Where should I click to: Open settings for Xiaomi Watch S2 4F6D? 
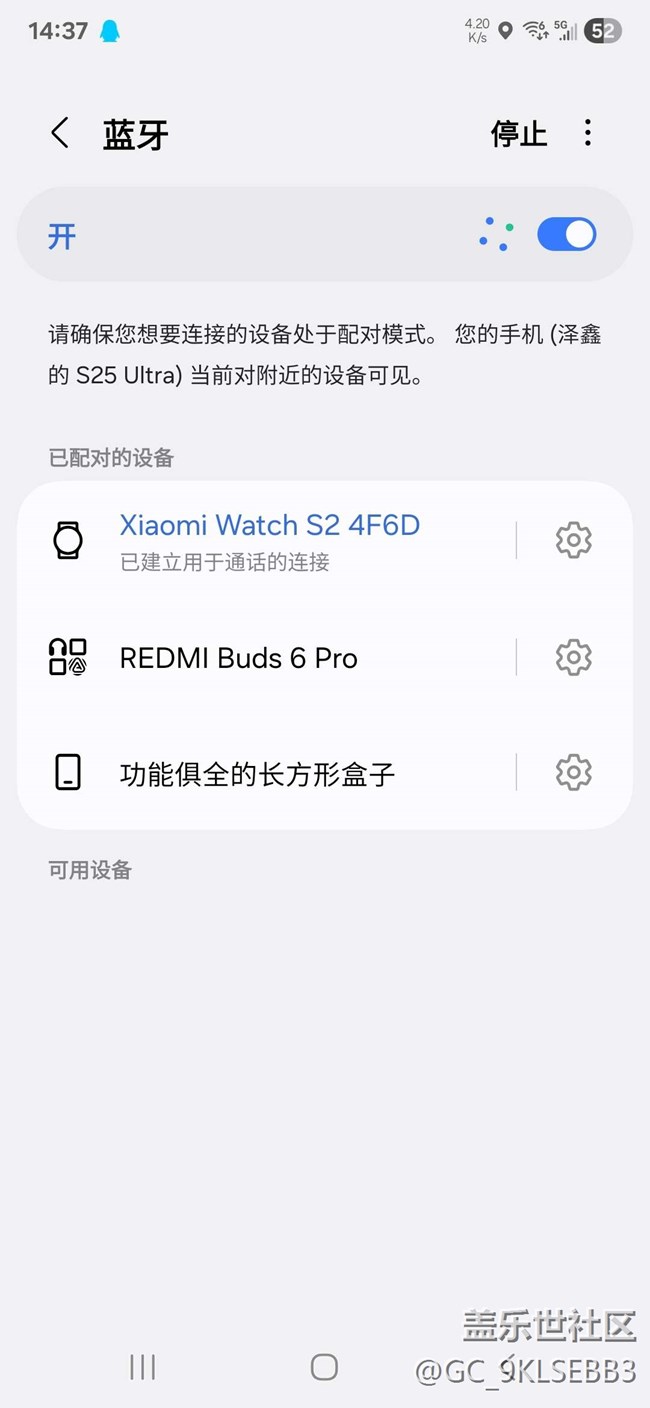pos(573,540)
